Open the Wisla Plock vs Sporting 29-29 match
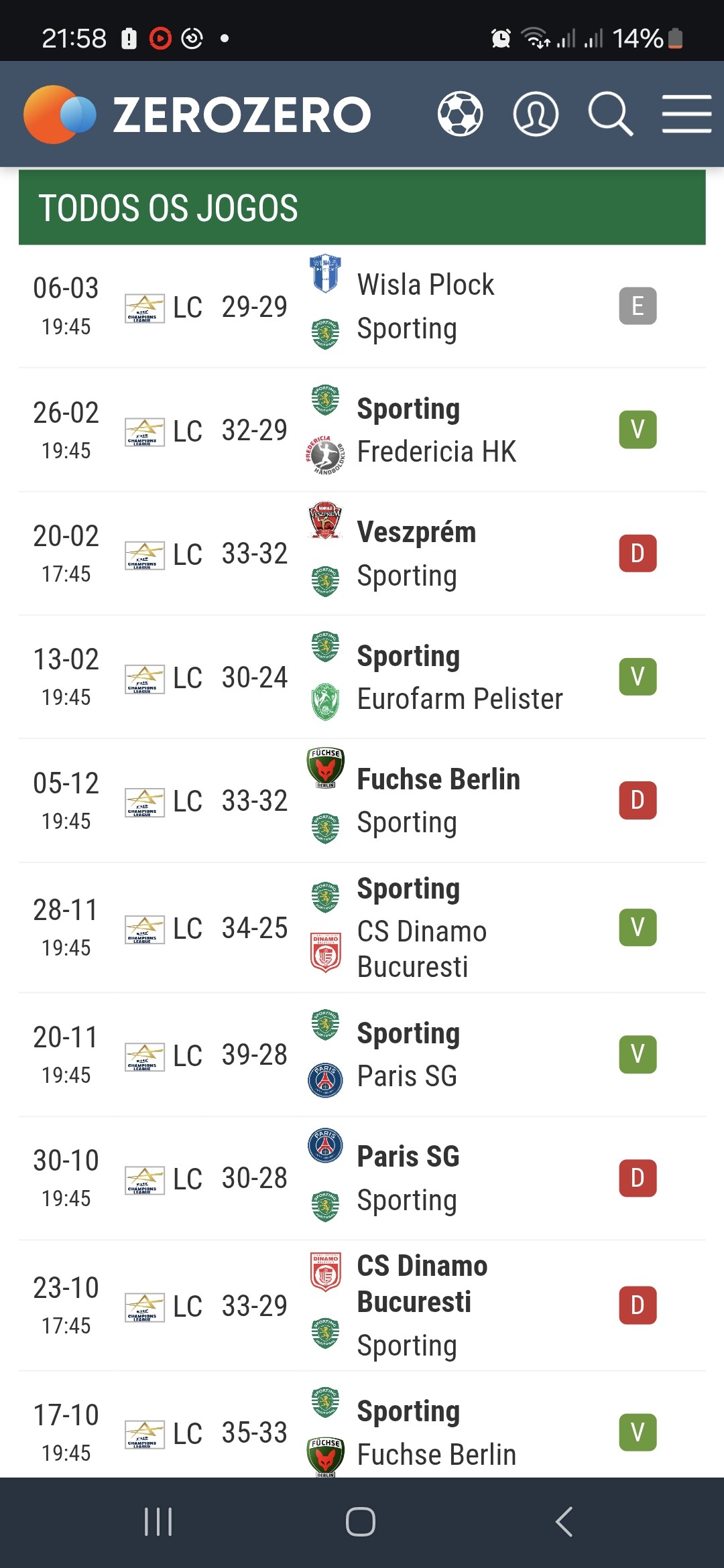Viewport: 724px width, 1568px height. [x=362, y=306]
